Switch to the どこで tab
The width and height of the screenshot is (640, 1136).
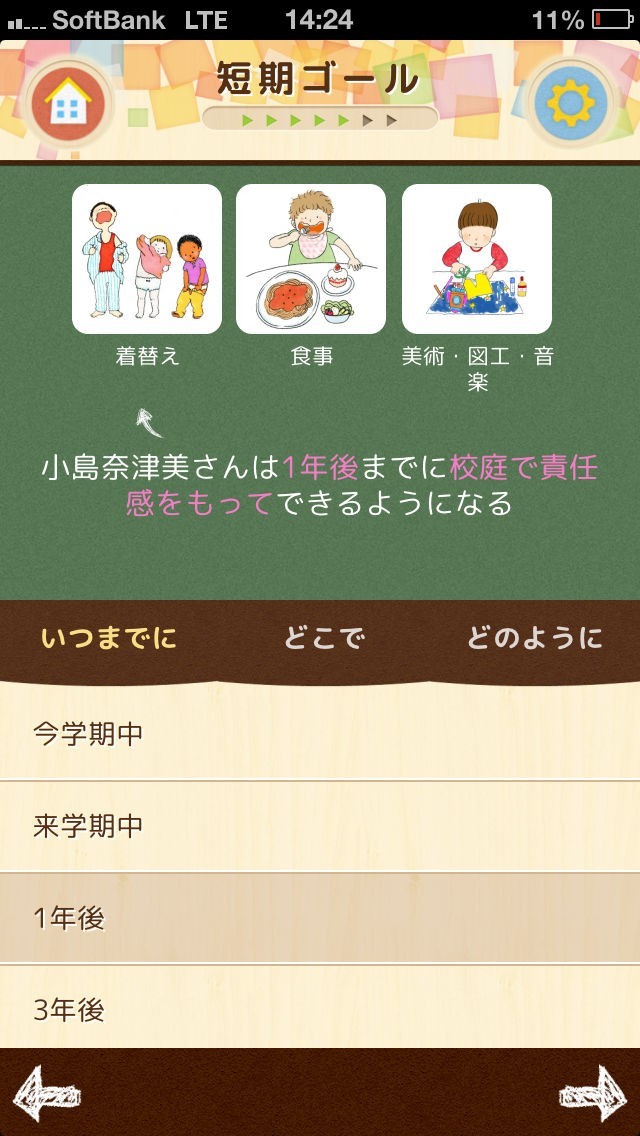(x=323, y=638)
